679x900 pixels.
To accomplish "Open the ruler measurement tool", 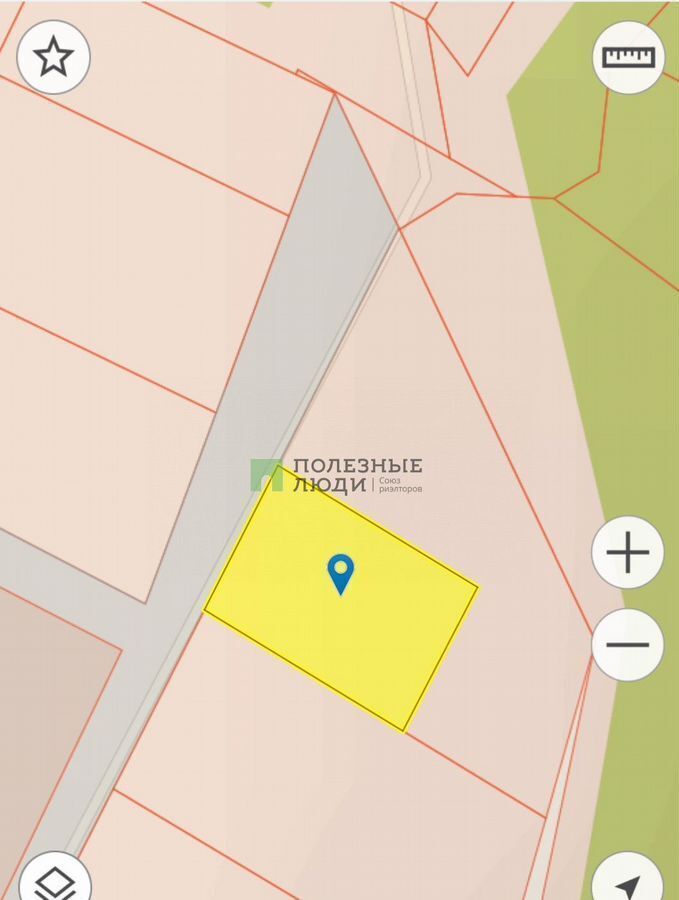I will coord(628,57).
